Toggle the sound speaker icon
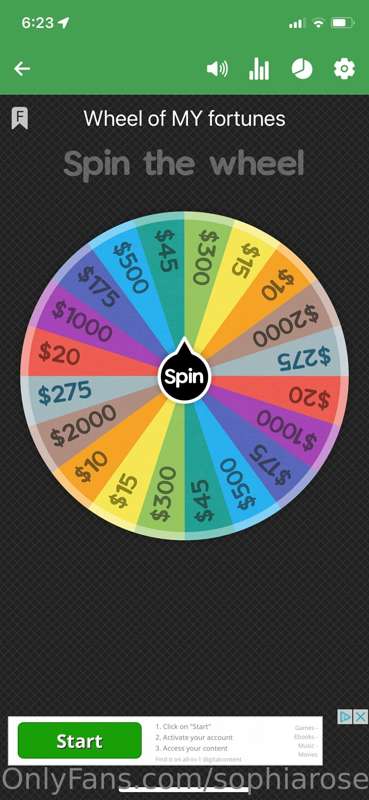369x800 pixels. (x=217, y=69)
